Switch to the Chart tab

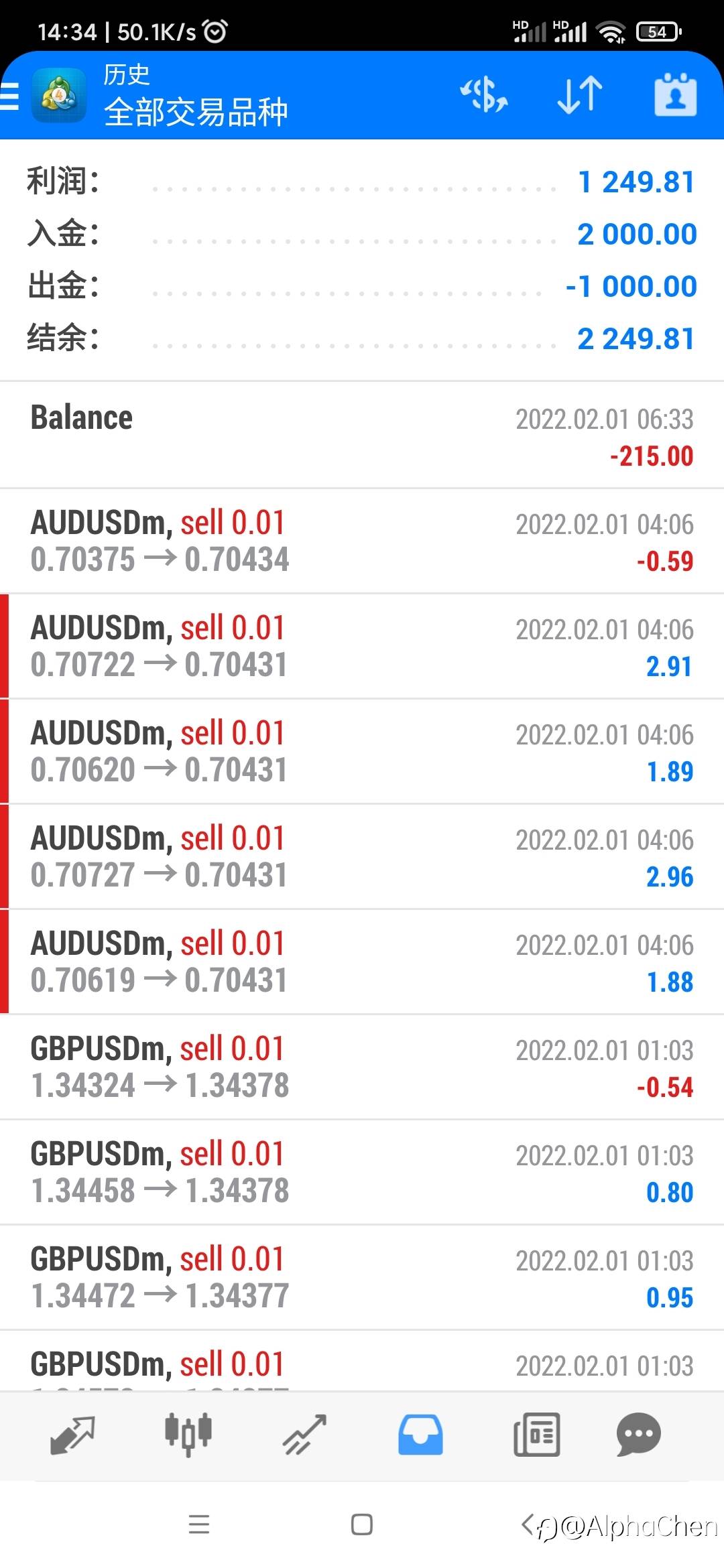tap(188, 1435)
